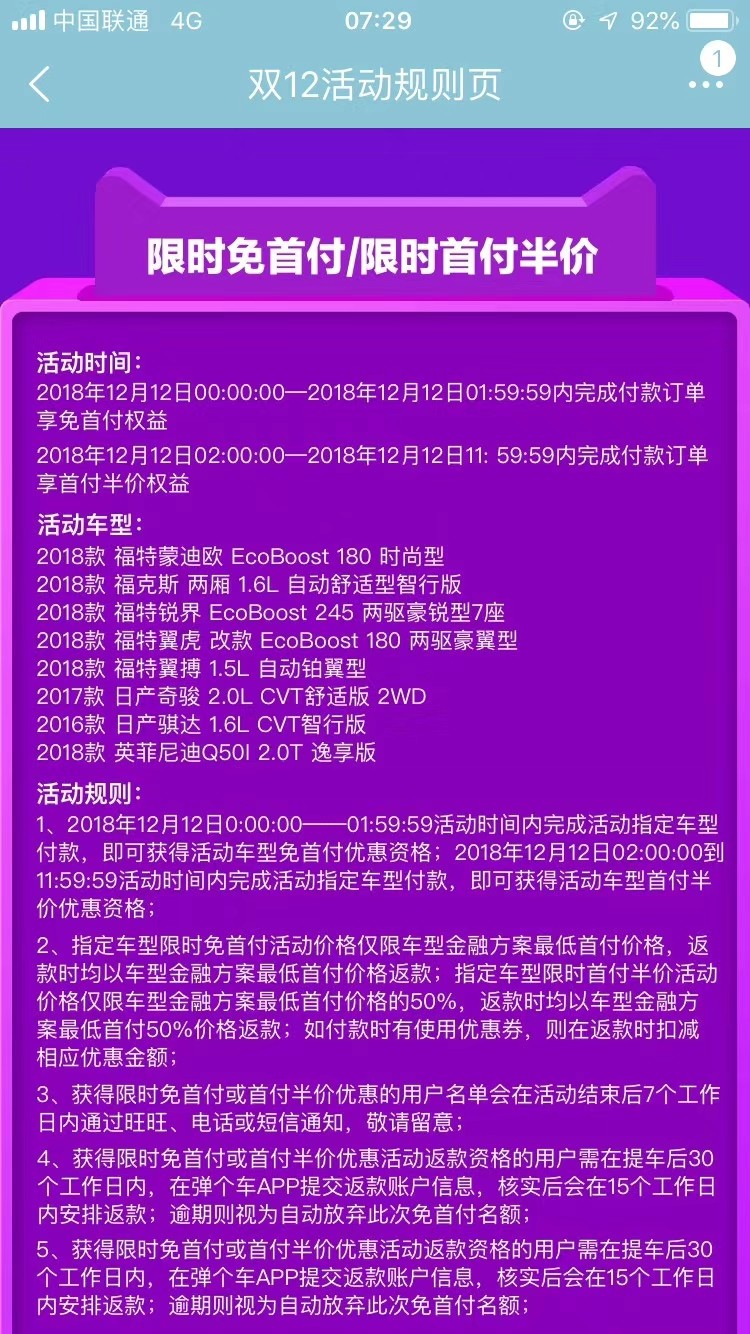Go back from the 双12活动规则页
750x1334 pixels.
(40, 85)
